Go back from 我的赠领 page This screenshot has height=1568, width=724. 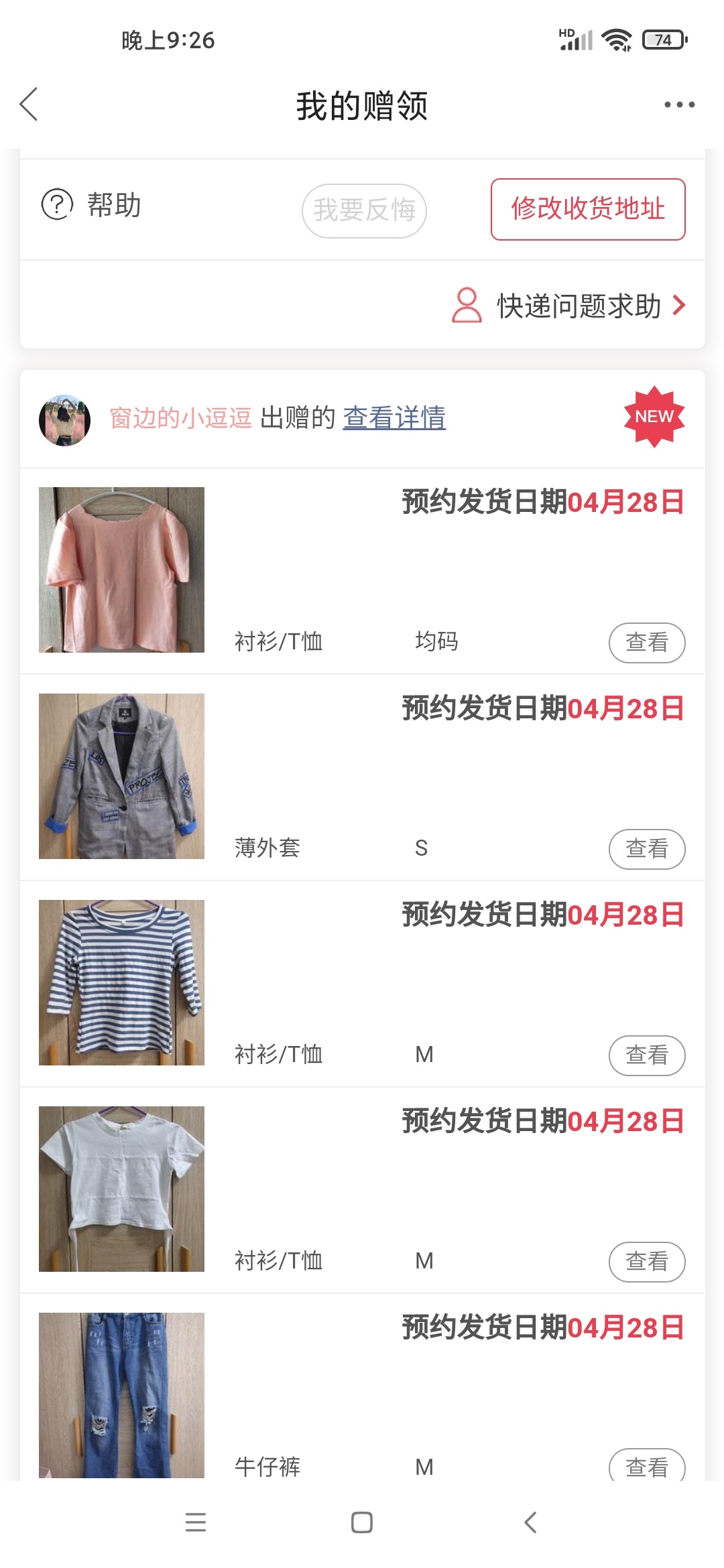[x=29, y=105]
